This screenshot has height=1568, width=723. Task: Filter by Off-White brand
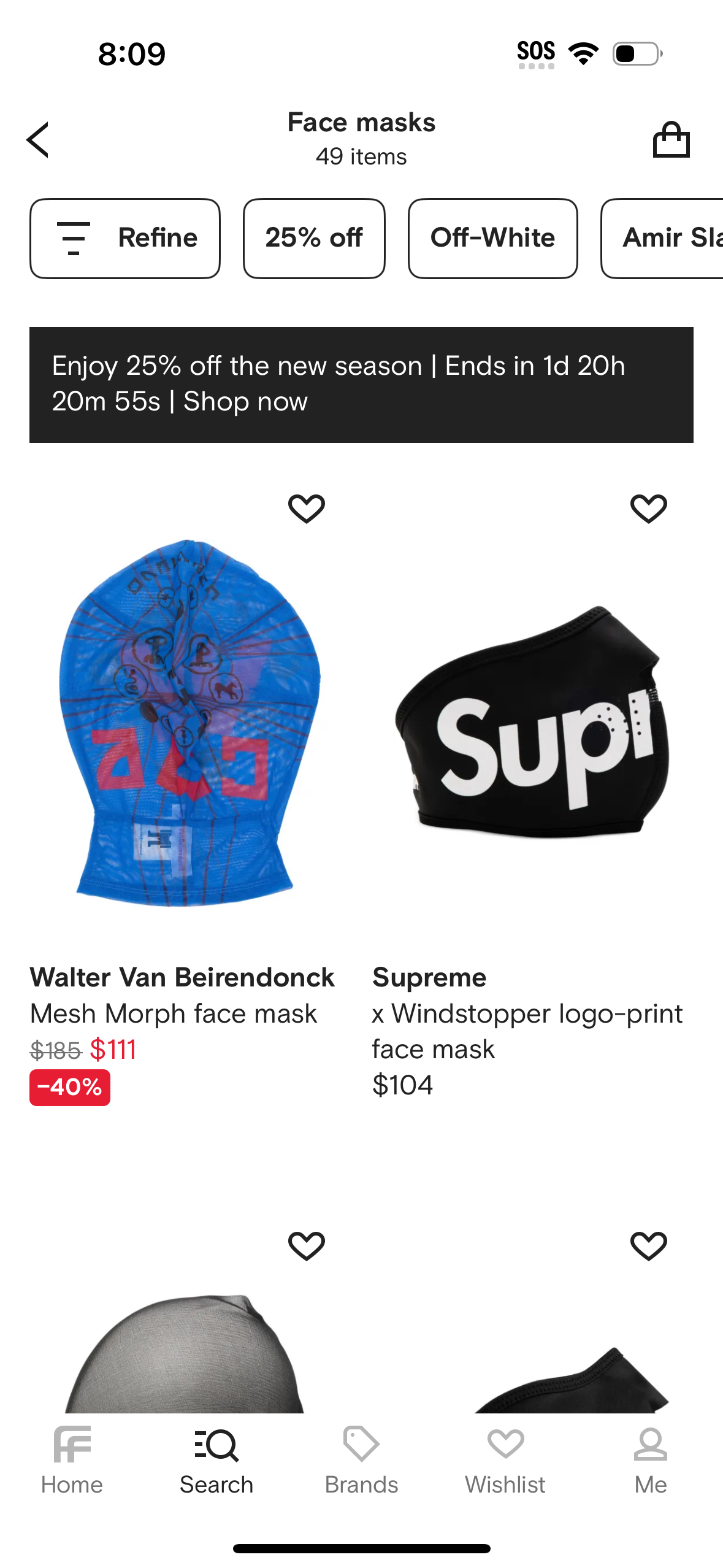pyautogui.click(x=492, y=238)
